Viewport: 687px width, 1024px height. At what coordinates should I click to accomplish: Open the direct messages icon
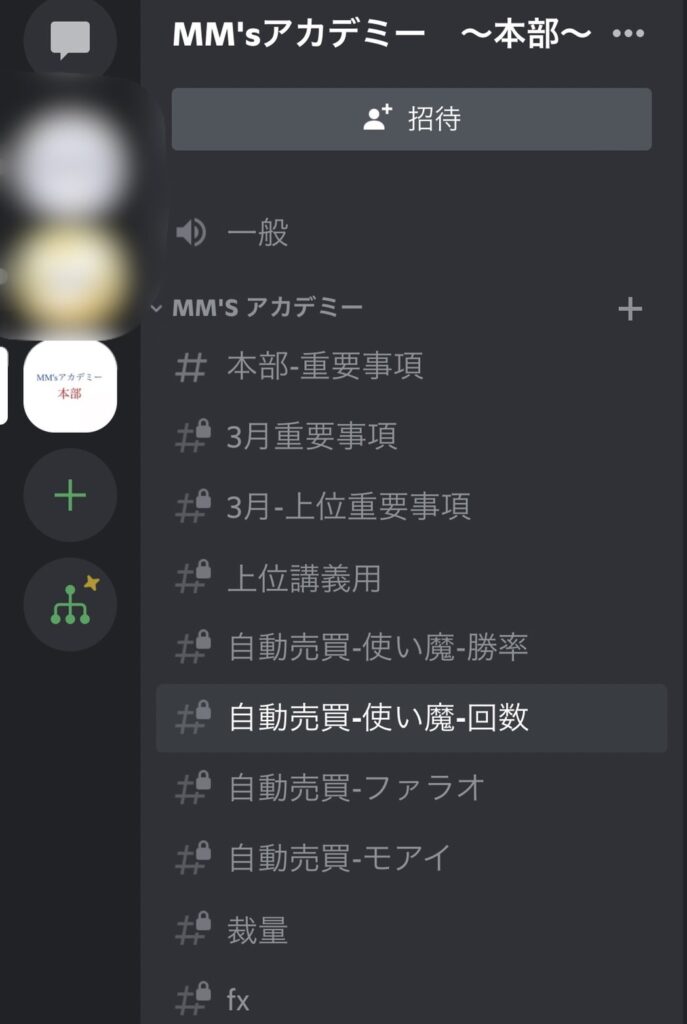(x=70, y=38)
